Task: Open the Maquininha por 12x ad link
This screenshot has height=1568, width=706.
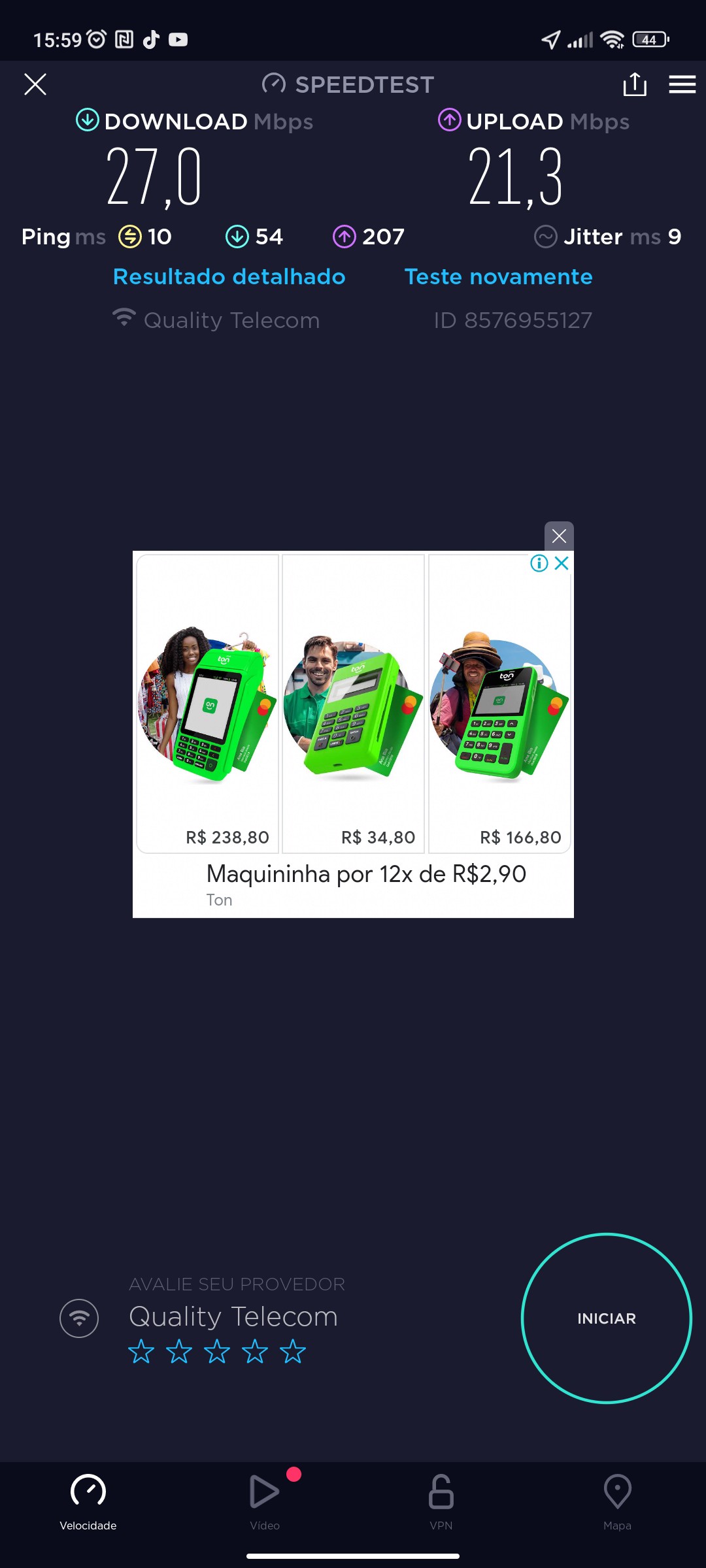Action: pos(366,874)
